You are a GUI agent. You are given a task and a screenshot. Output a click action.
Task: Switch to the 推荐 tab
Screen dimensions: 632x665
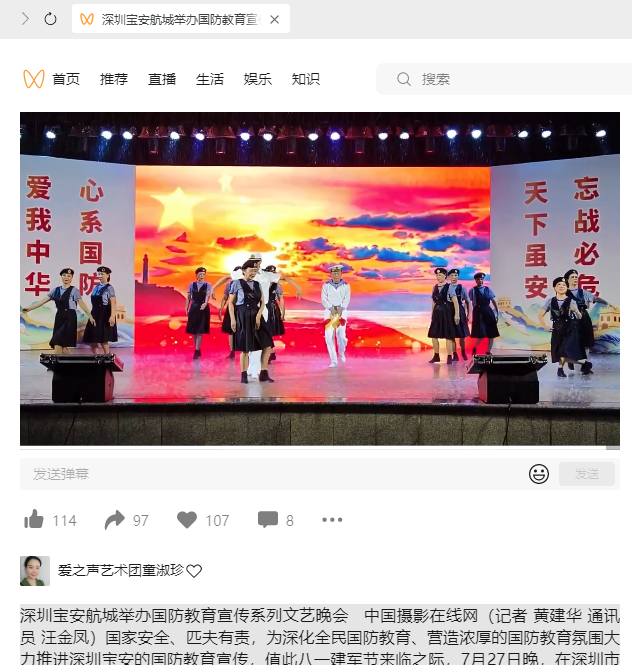point(114,79)
